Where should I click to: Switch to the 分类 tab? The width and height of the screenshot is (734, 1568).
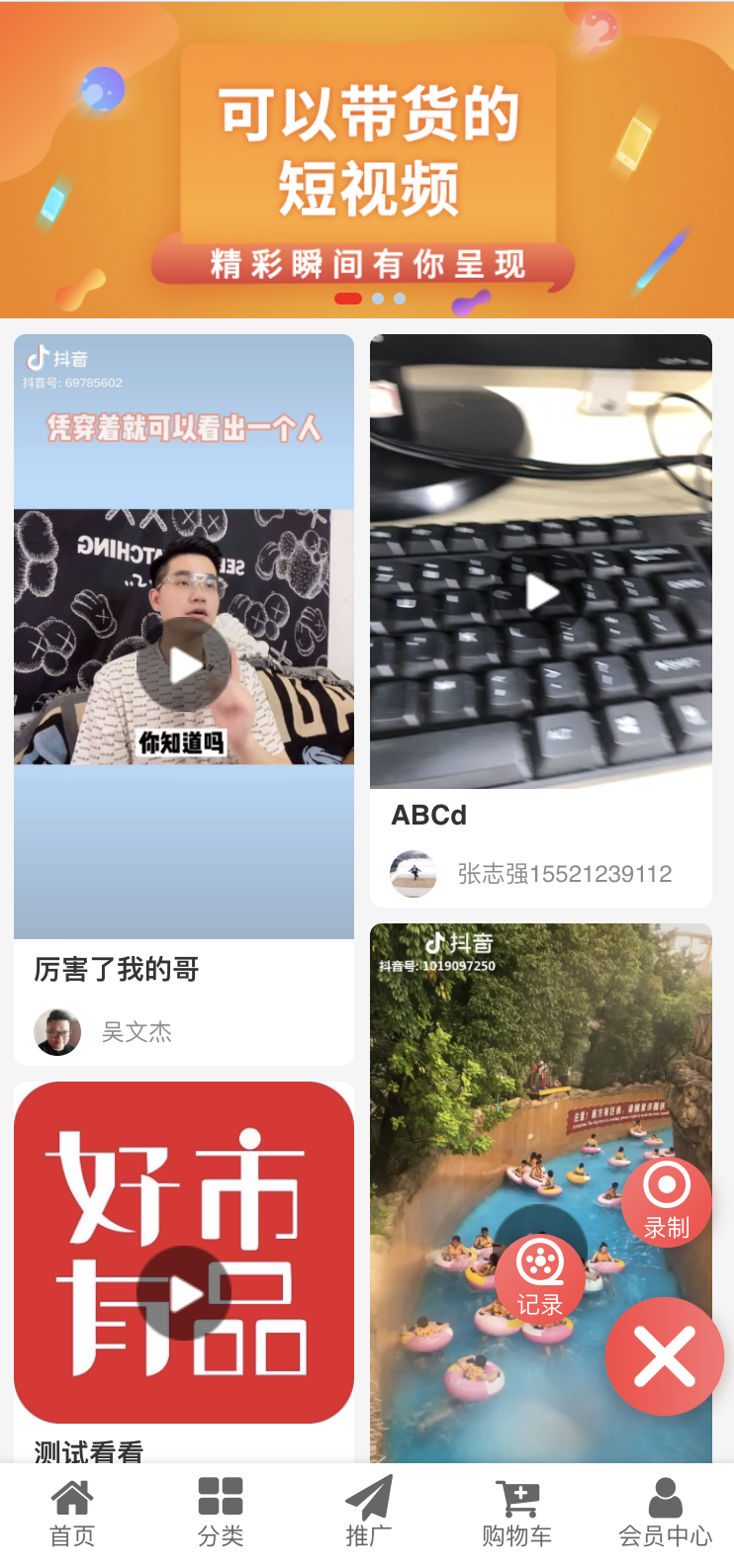coord(221,1513)
